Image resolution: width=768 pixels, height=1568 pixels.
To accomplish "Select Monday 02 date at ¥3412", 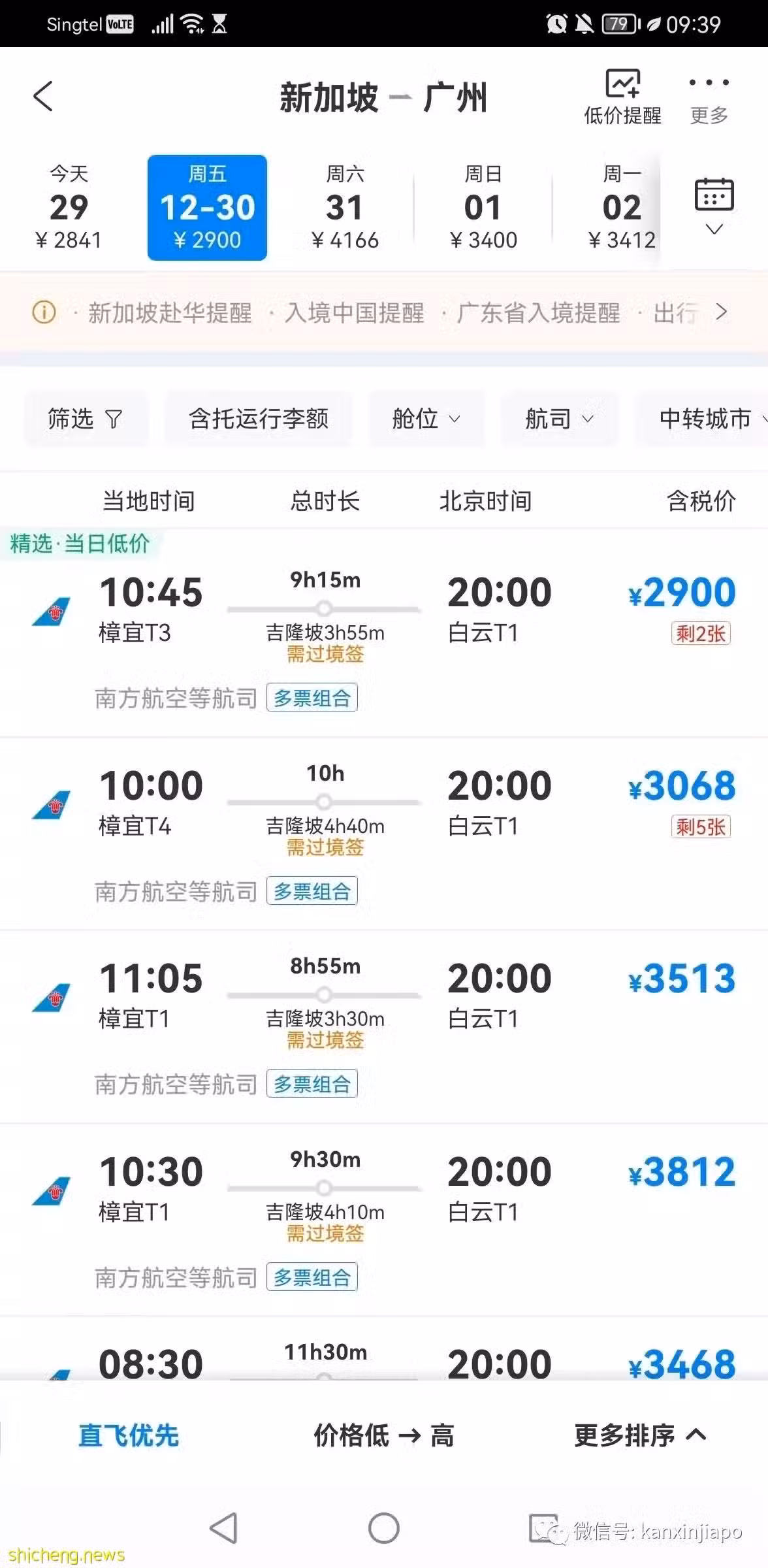I will pyautogui.click(x=622, y=207).
